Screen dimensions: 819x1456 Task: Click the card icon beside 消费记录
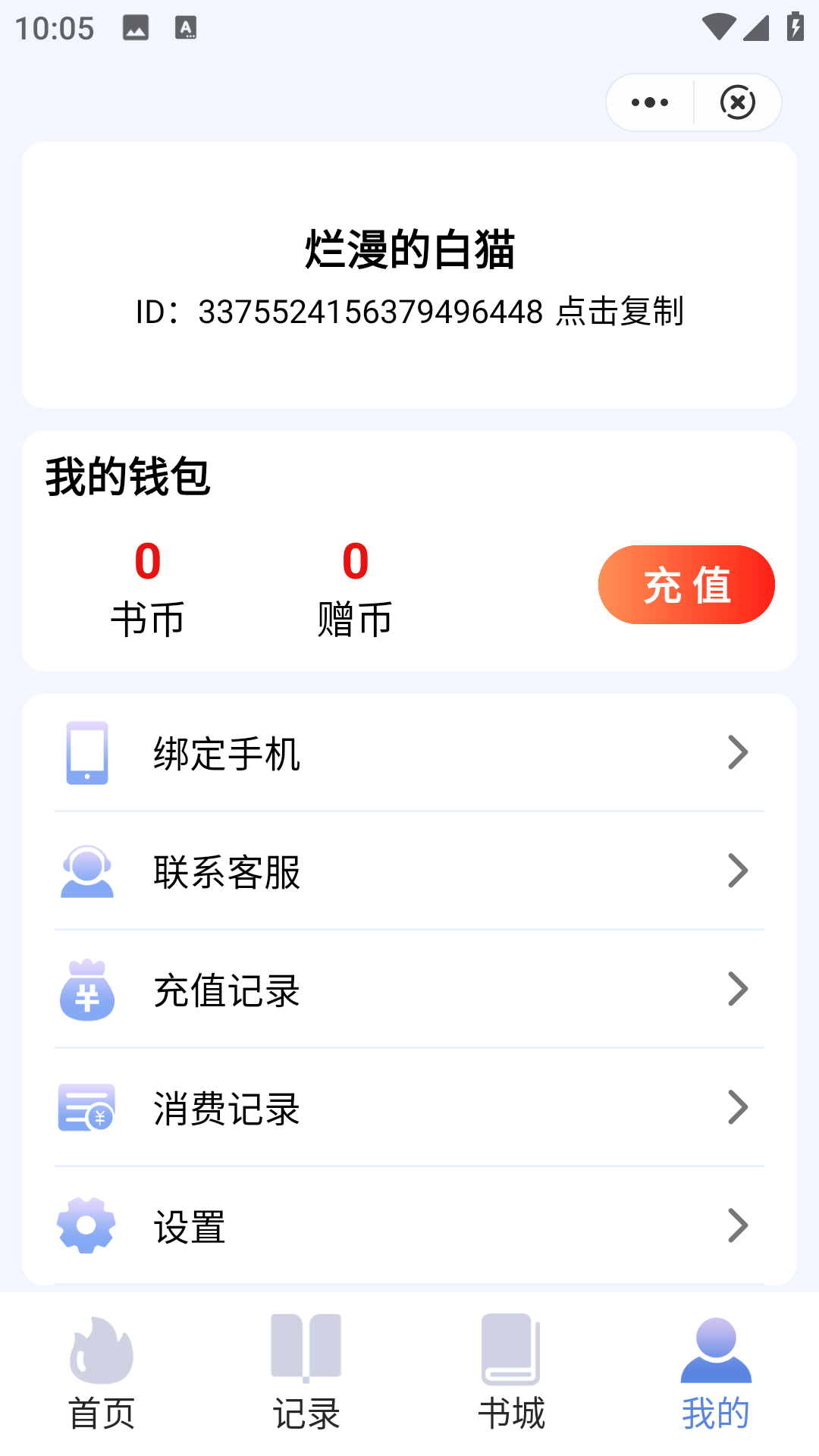(x=86, y=1108)
